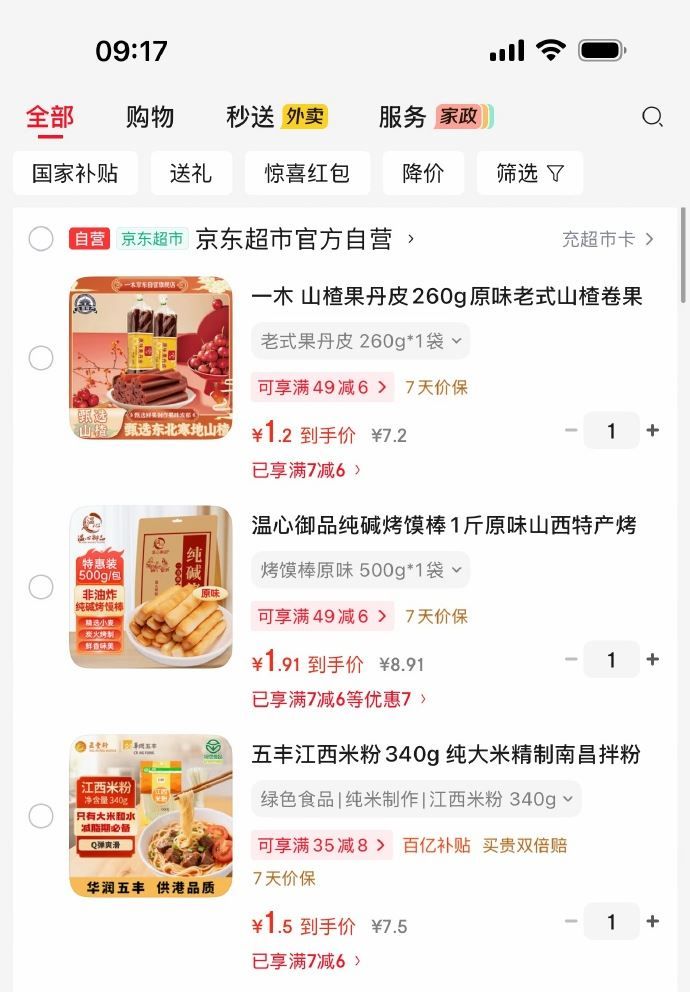Select the 惊喜红包 filter chip

click(307, 173)
